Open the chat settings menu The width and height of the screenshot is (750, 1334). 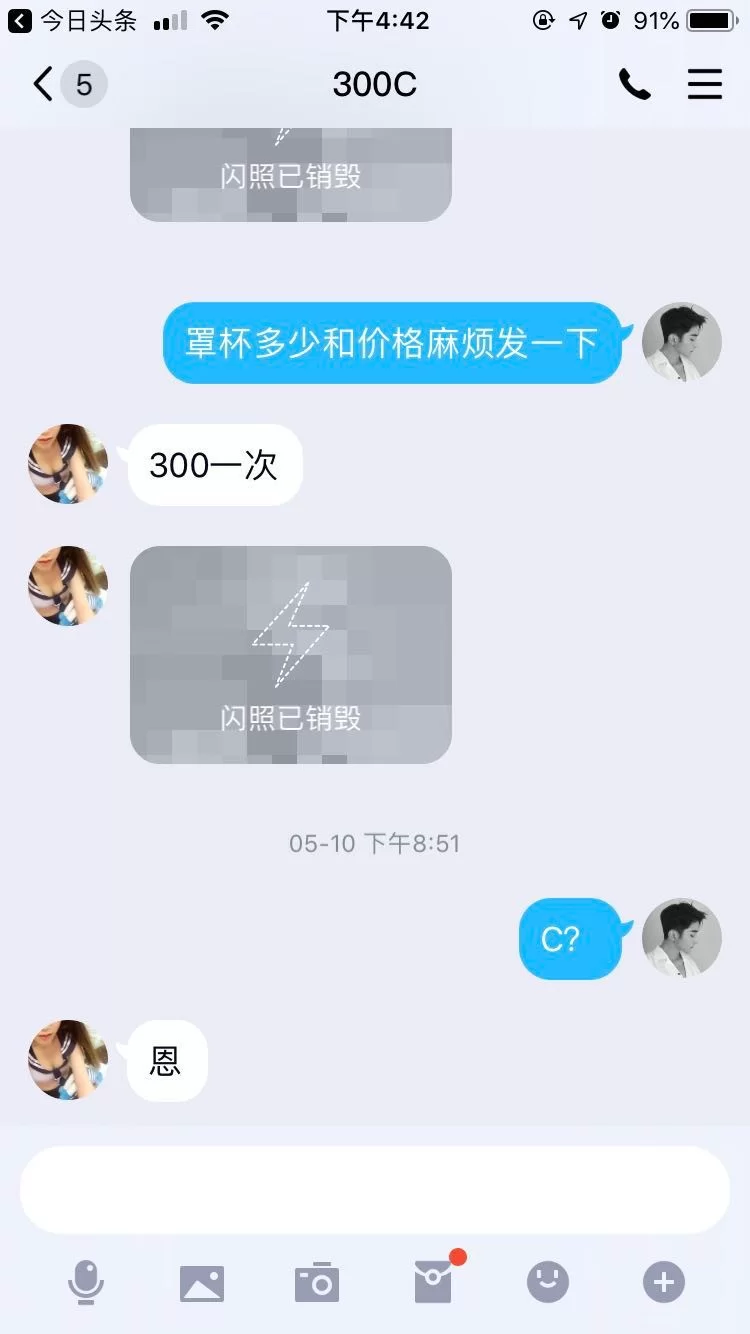click(704, 85)
